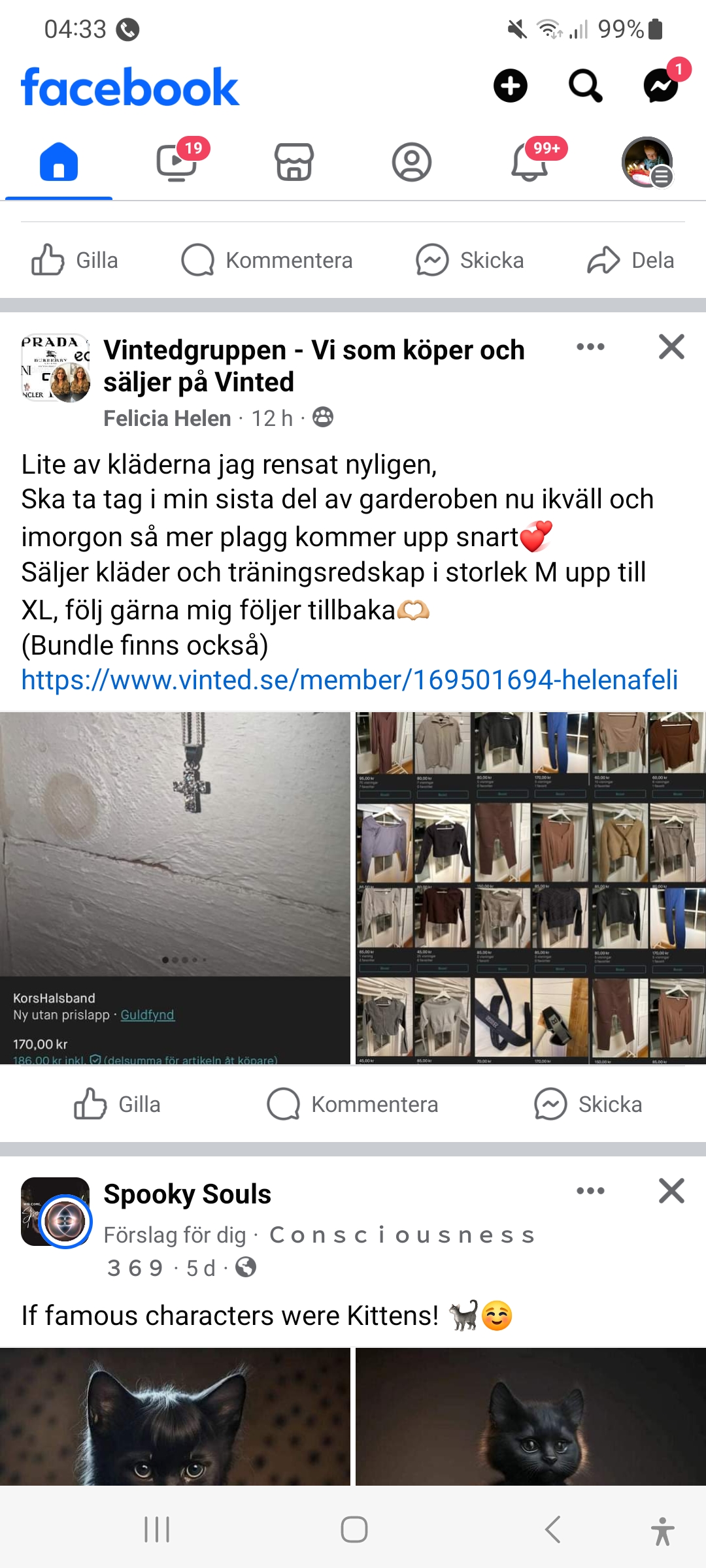Like Felicia Helen's post with Gilla
The image size is (706, 1568).
[118, 1104]
